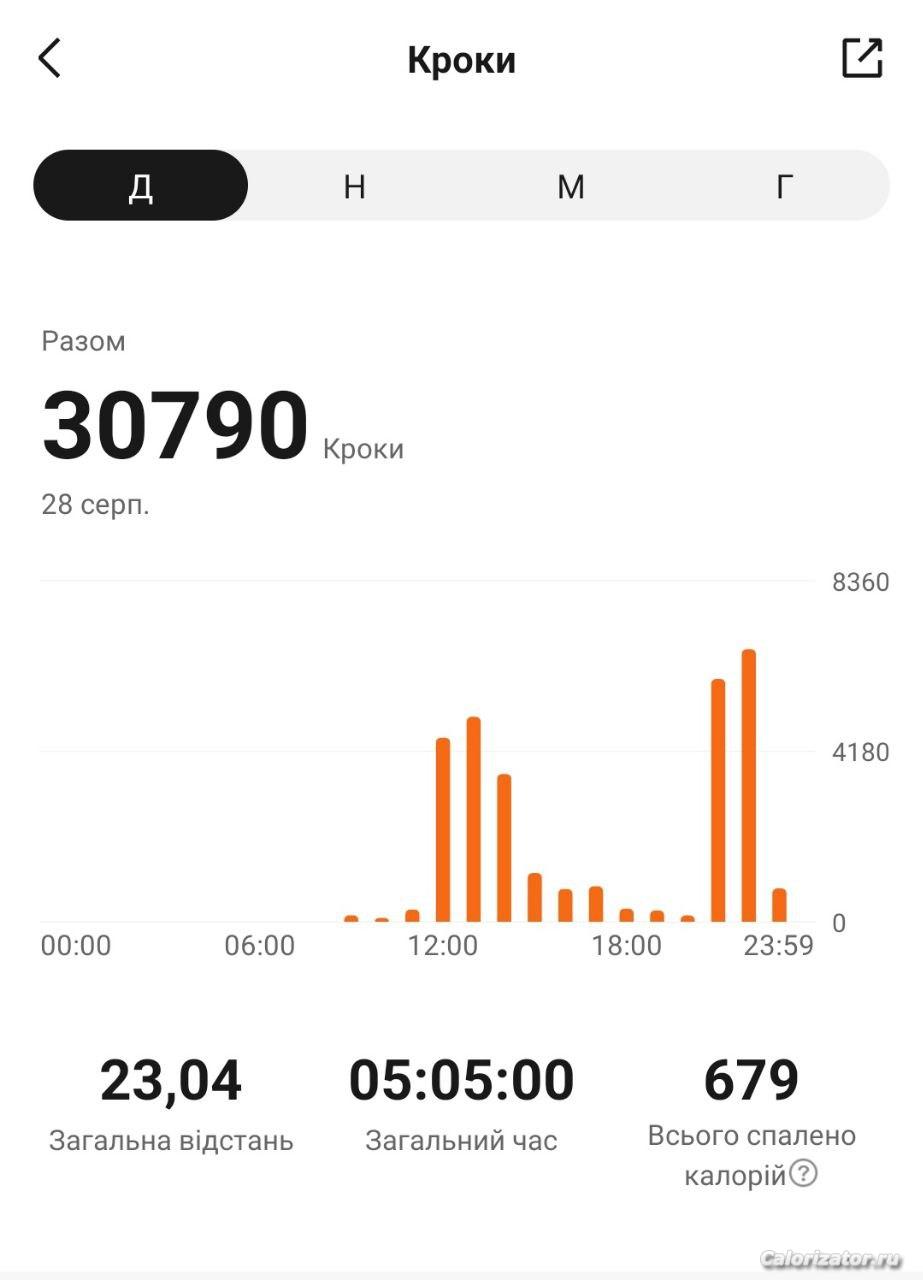Open the burned calories help icon
Image resolution: width=923 pixels, height=1280 pixels.
point(803,1173)
